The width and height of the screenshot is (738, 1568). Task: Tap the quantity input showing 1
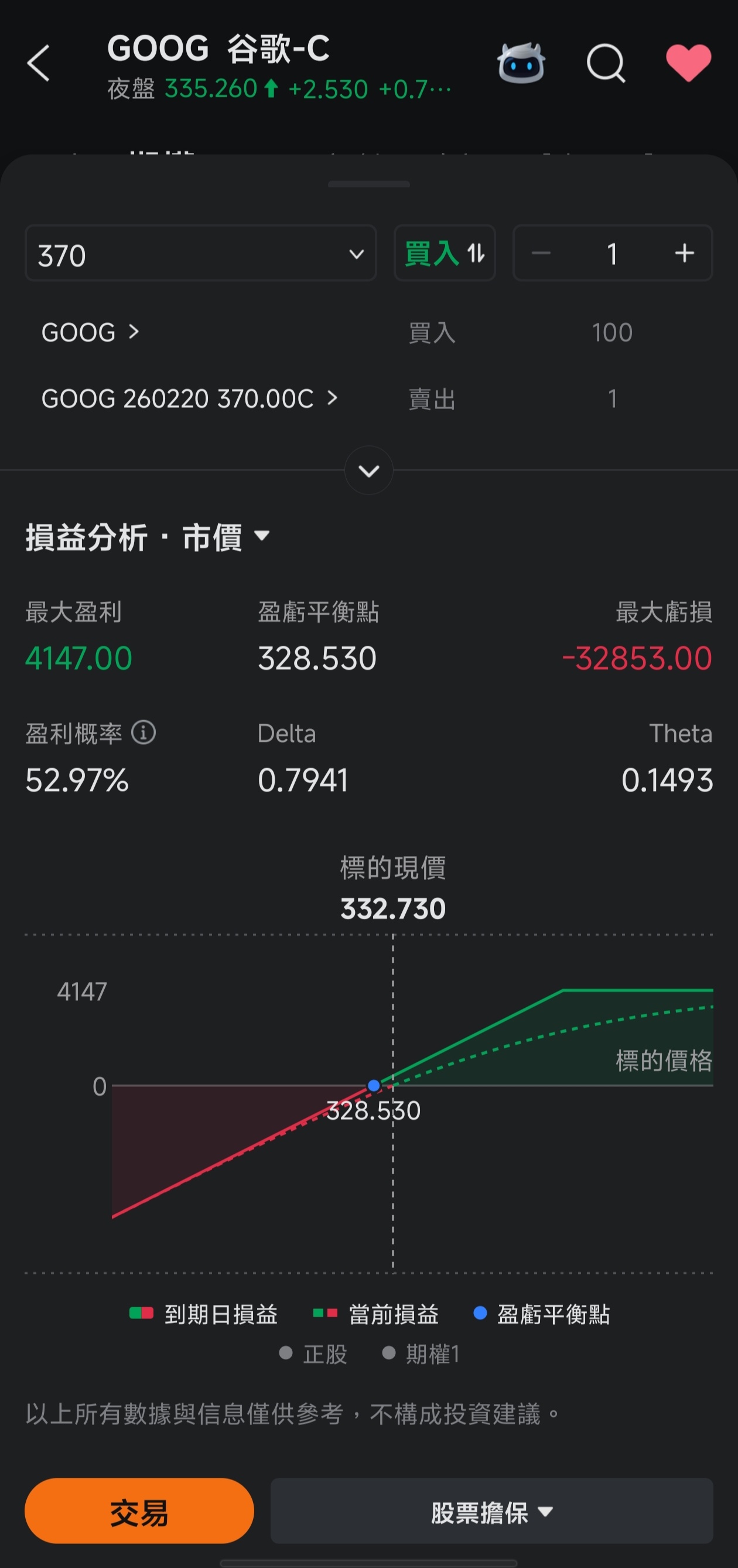612,253
